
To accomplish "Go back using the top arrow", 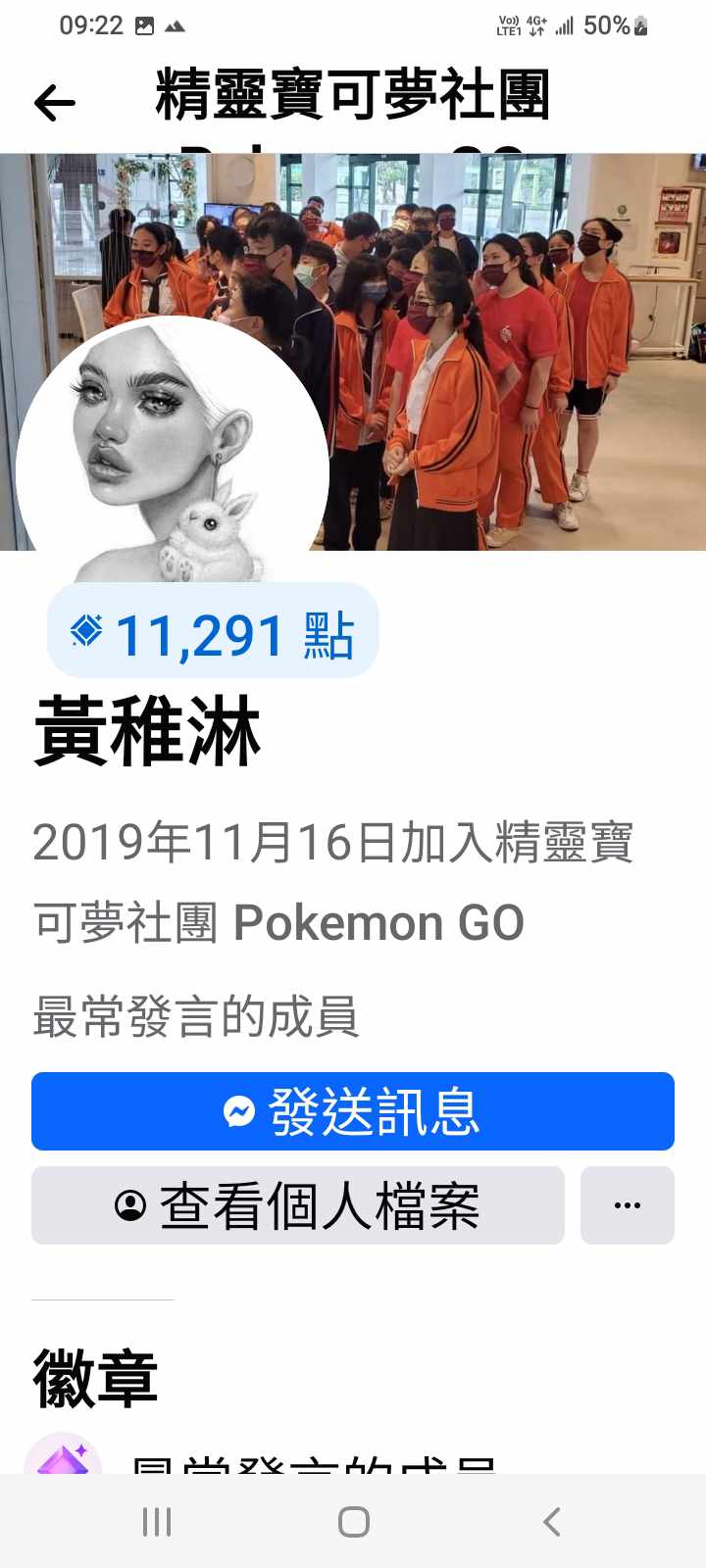I will click(55, 102).
